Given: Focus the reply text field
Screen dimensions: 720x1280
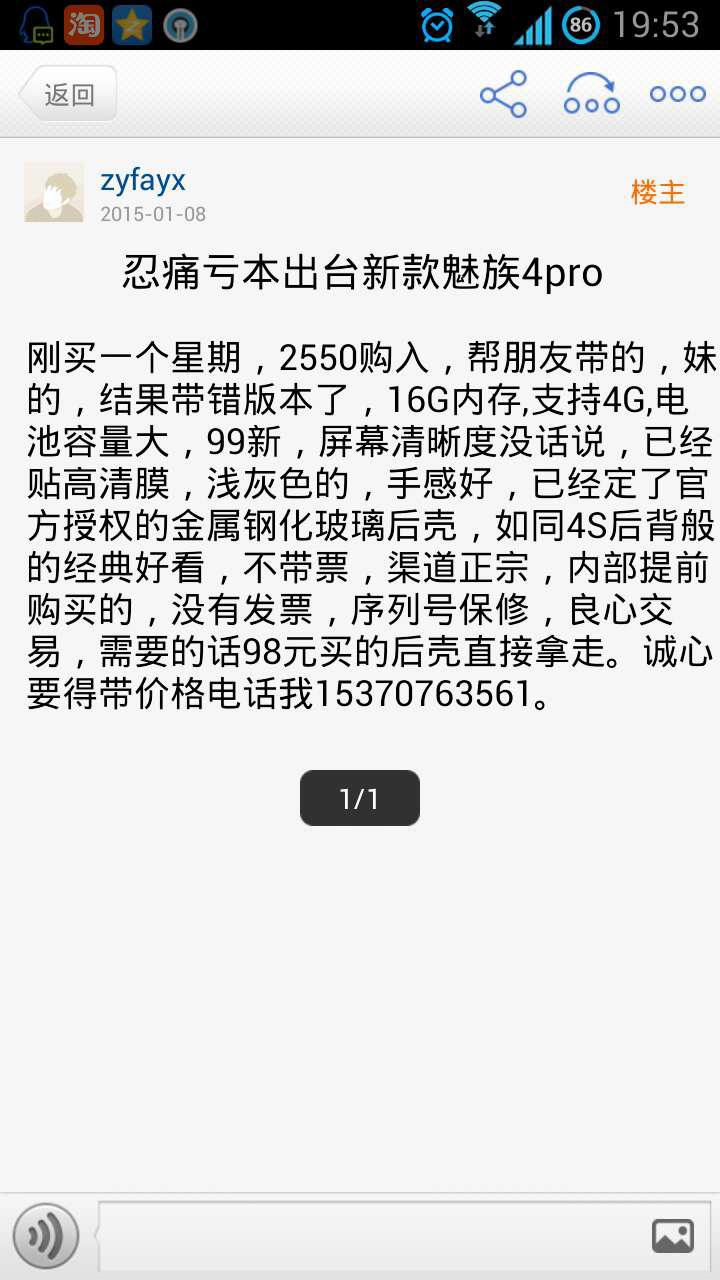Looking at the screenshot, I should 370,1237.
